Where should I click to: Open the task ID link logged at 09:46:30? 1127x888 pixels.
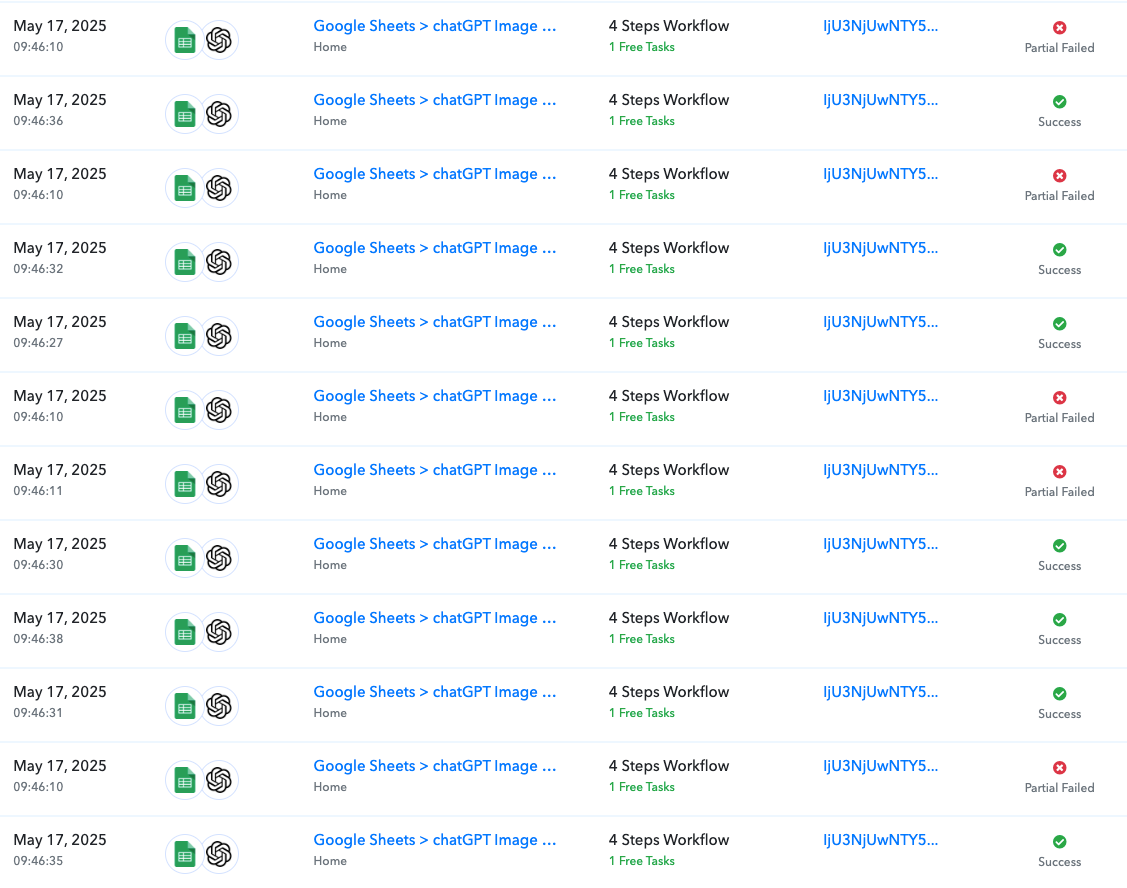tap(880, 544)
